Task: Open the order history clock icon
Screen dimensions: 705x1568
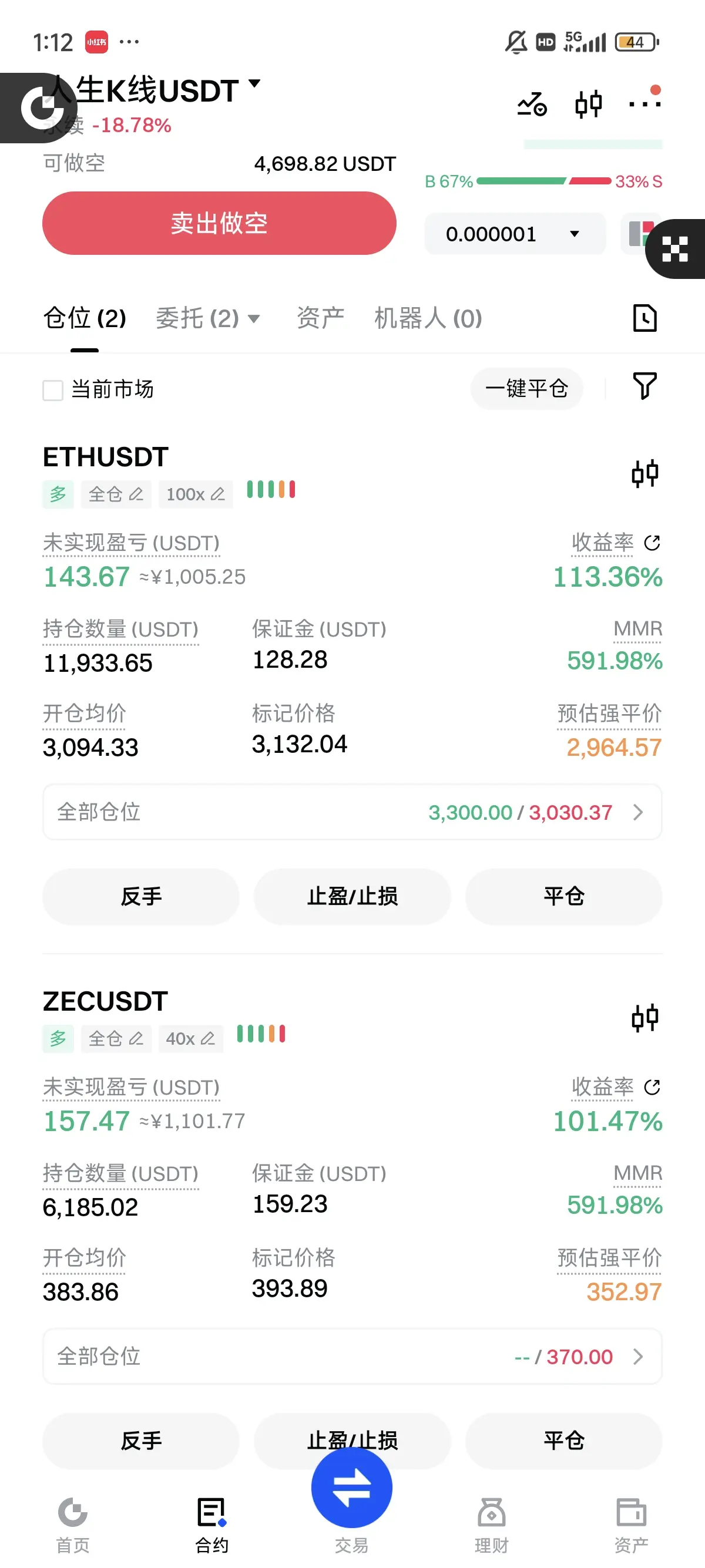Action: tap(644, 318)
